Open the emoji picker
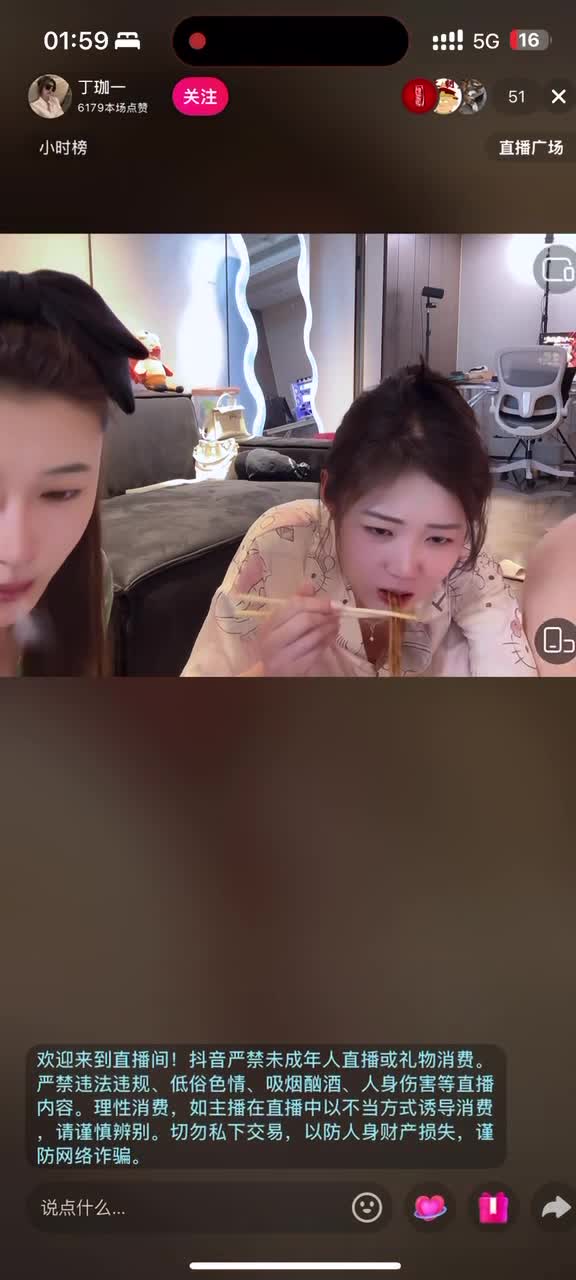The height and width of the screenshot is (1280, 576). point(367,1208)
